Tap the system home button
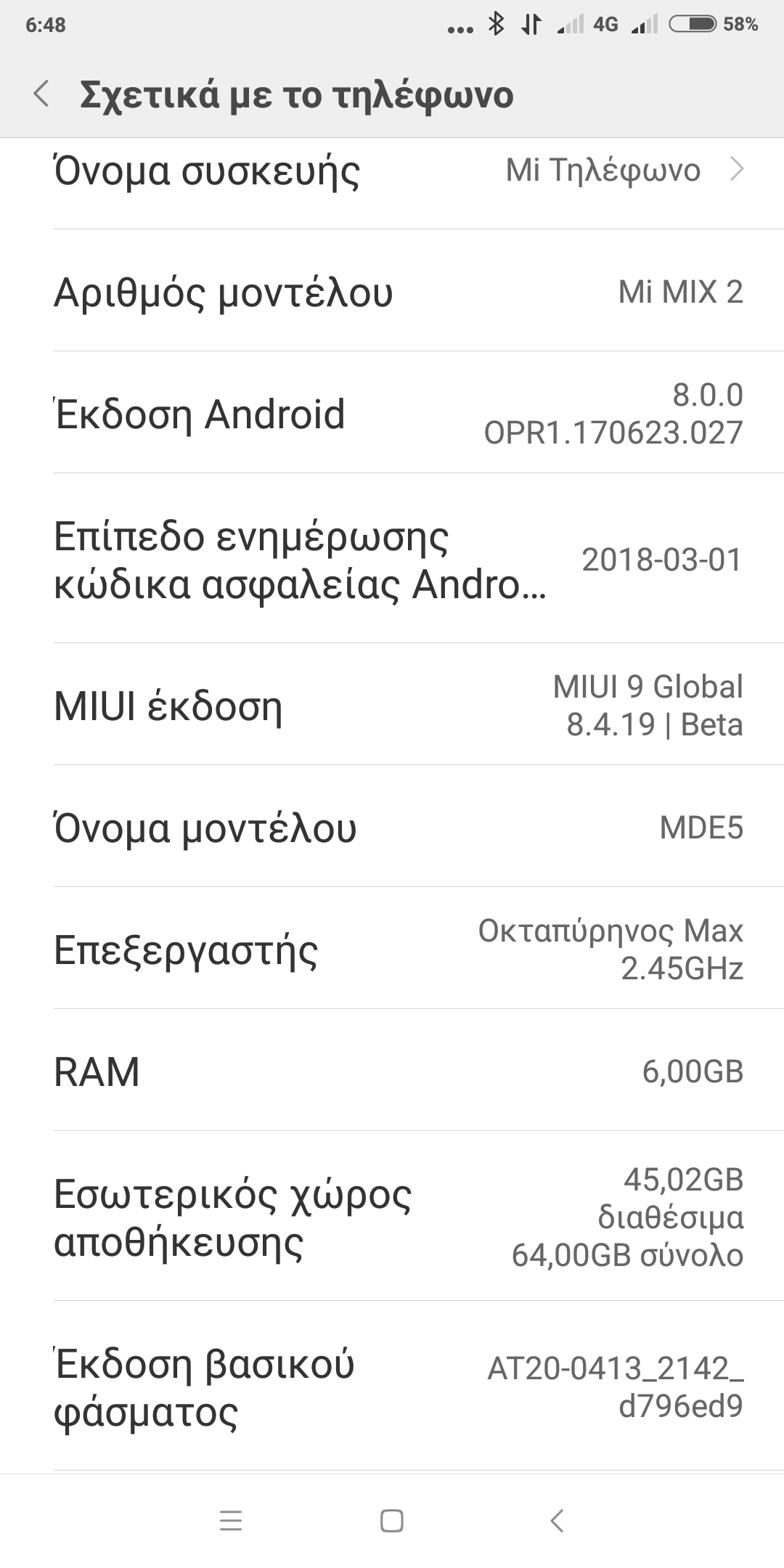 click(x=392, y=1520)
